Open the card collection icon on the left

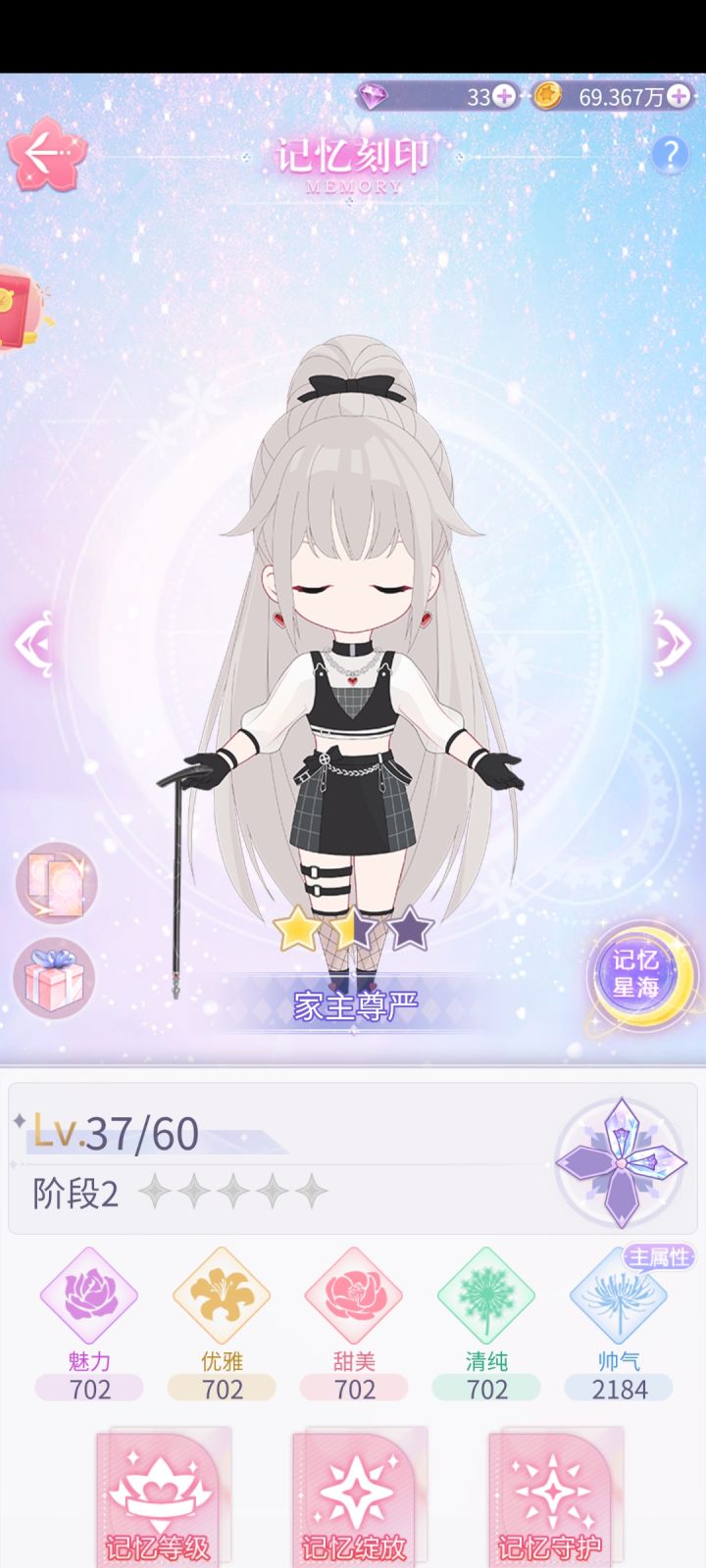(56, 882)
